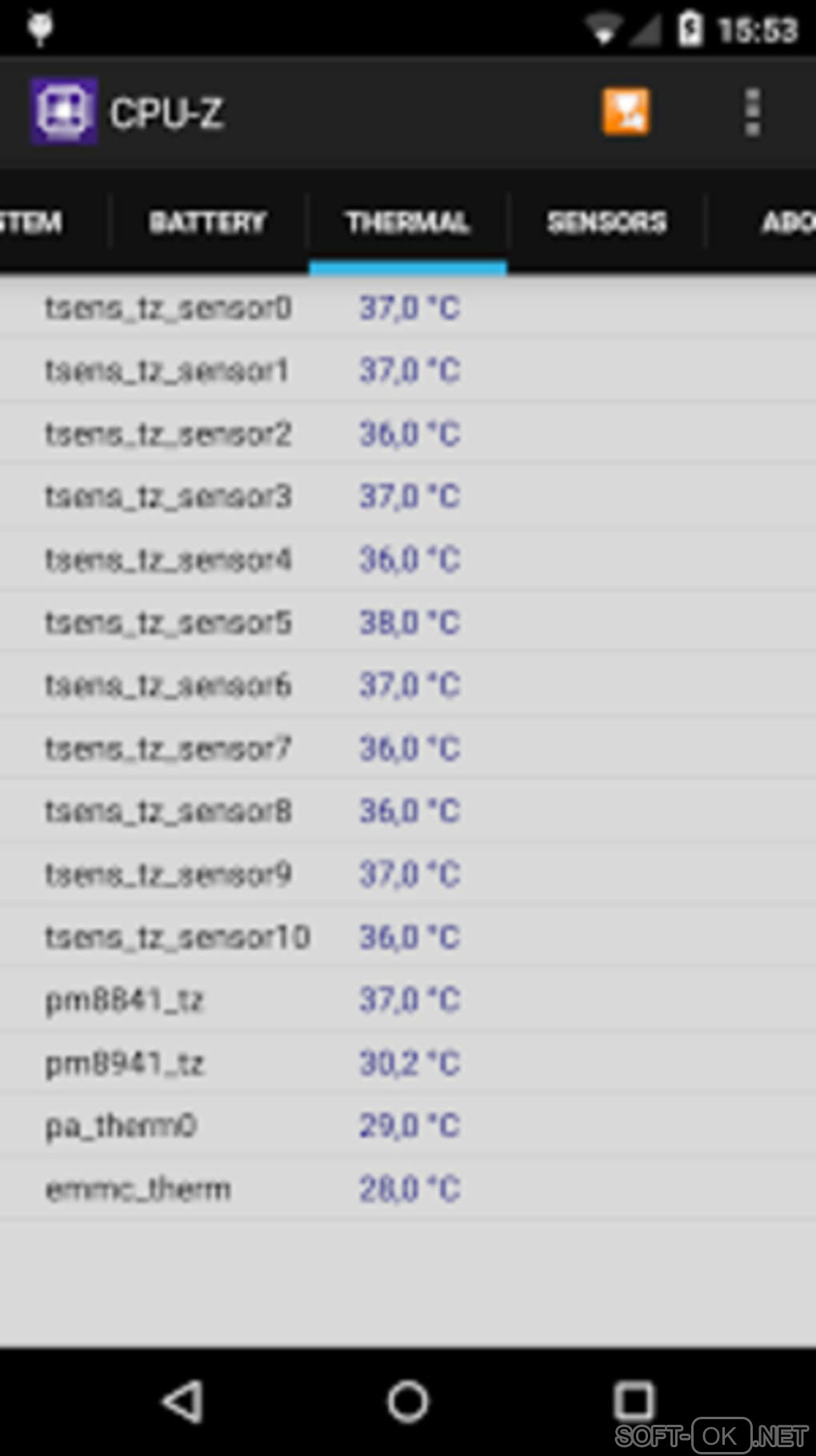This screenshot has height=1456, width=816.
Task: Select the Thermal tab
Action: [407, 222]
